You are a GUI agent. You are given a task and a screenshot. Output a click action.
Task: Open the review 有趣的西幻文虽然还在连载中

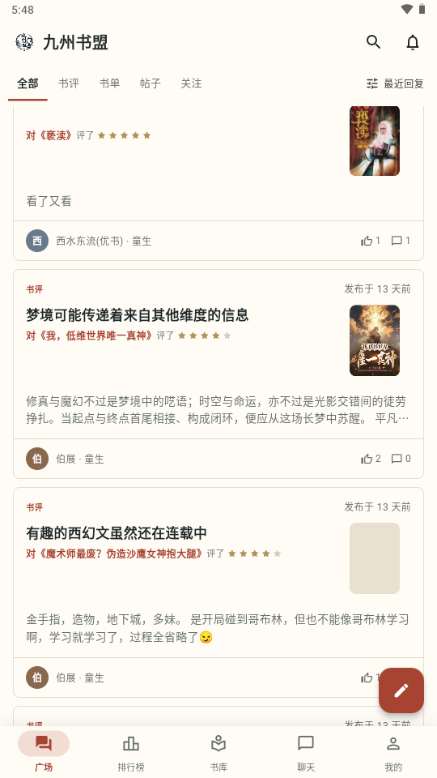click(117, 533)
